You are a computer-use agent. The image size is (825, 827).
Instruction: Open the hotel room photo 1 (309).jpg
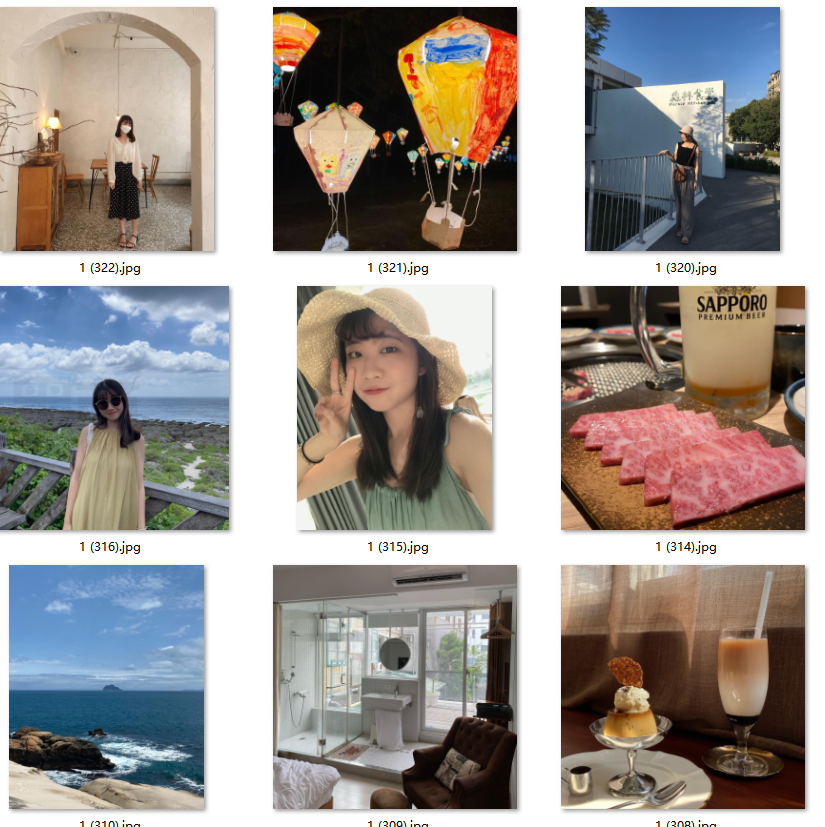coord(395,686)
